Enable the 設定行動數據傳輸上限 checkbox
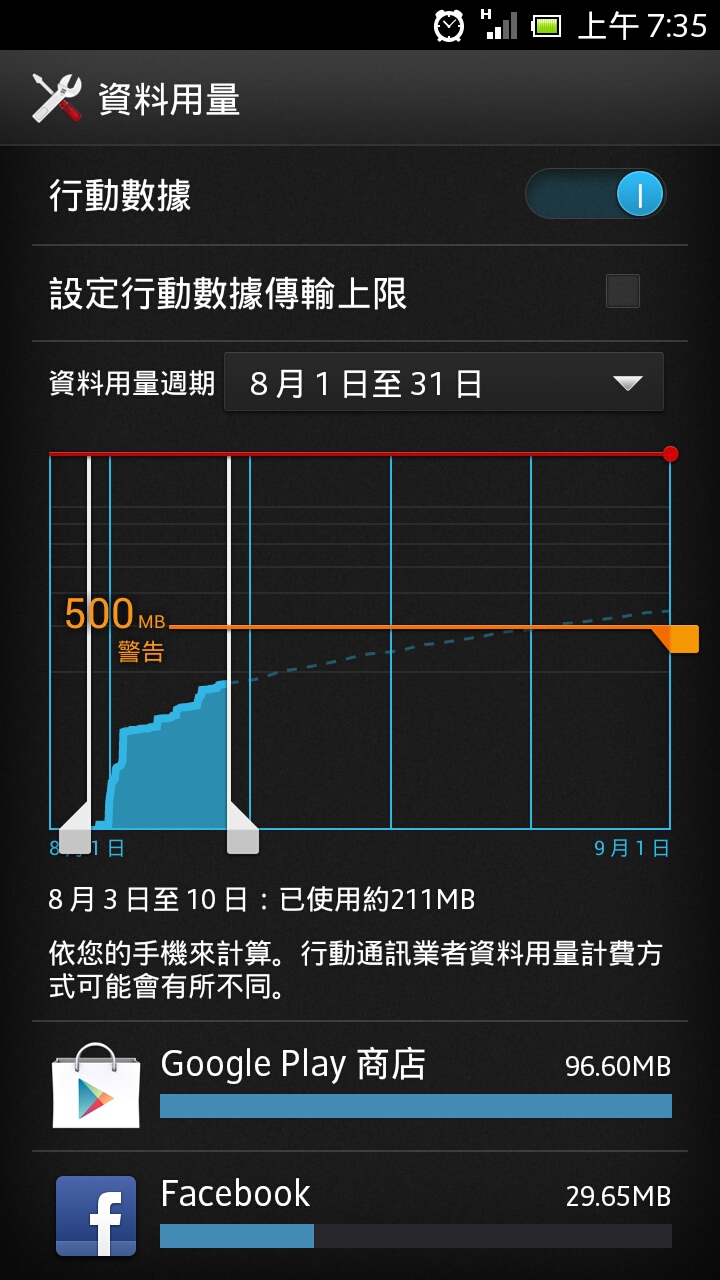This screenshot has width=720, height=1280. 623,292
